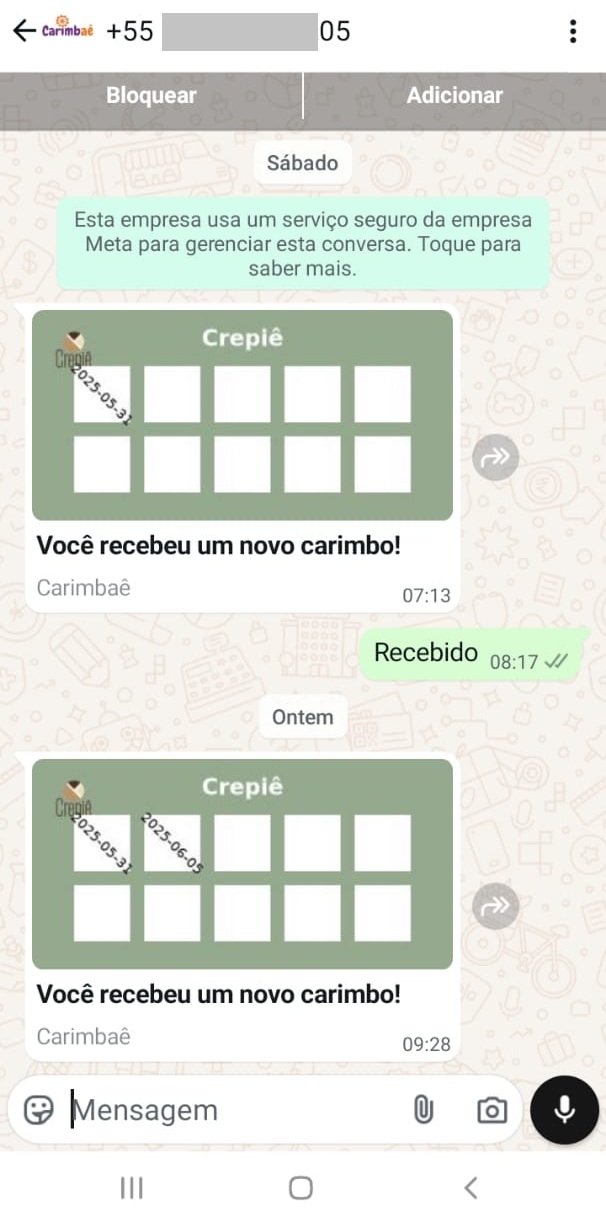Tap Adicionar to add the contact
Image resolution: width=606 pixels, height=1222 pixels.
[454, 96]
